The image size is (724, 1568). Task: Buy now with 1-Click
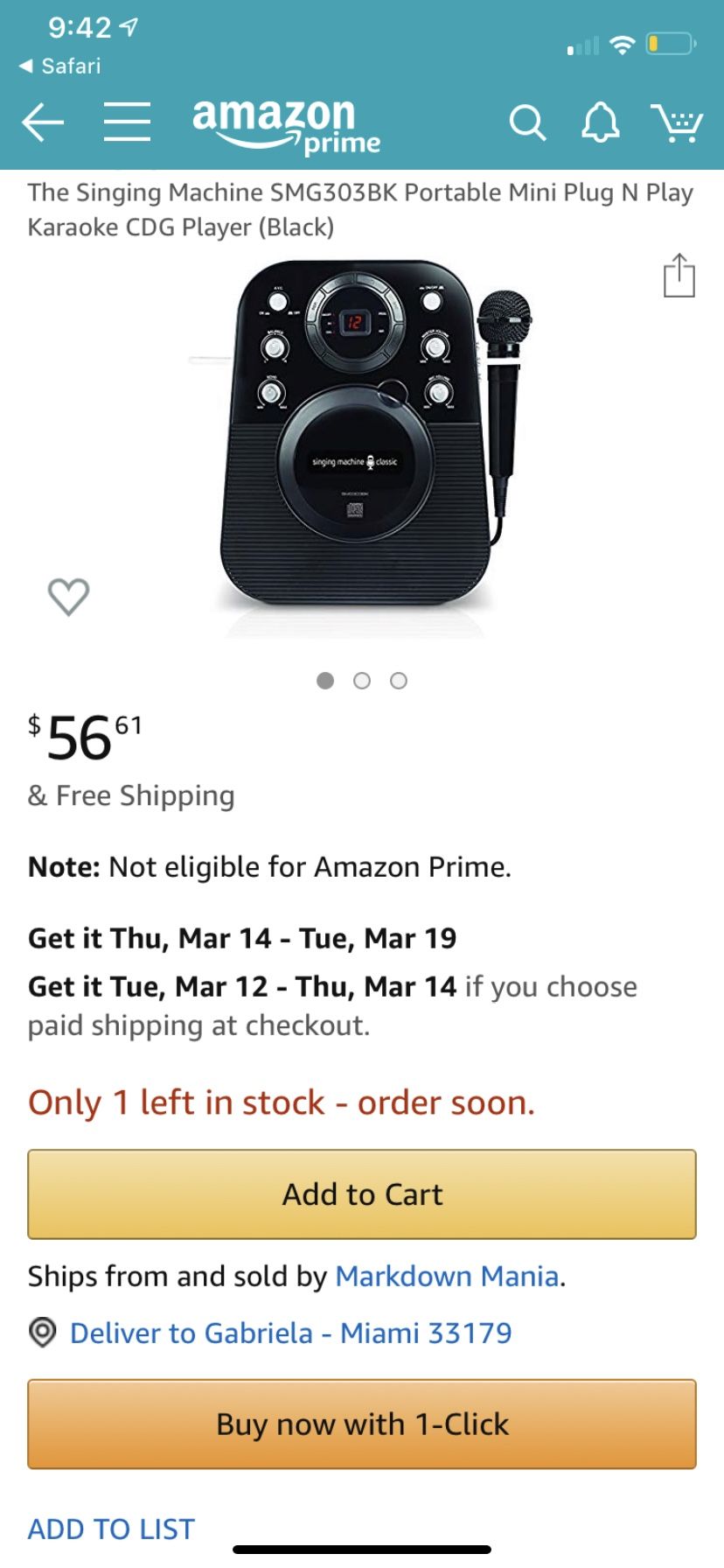tap(362, 1424)
